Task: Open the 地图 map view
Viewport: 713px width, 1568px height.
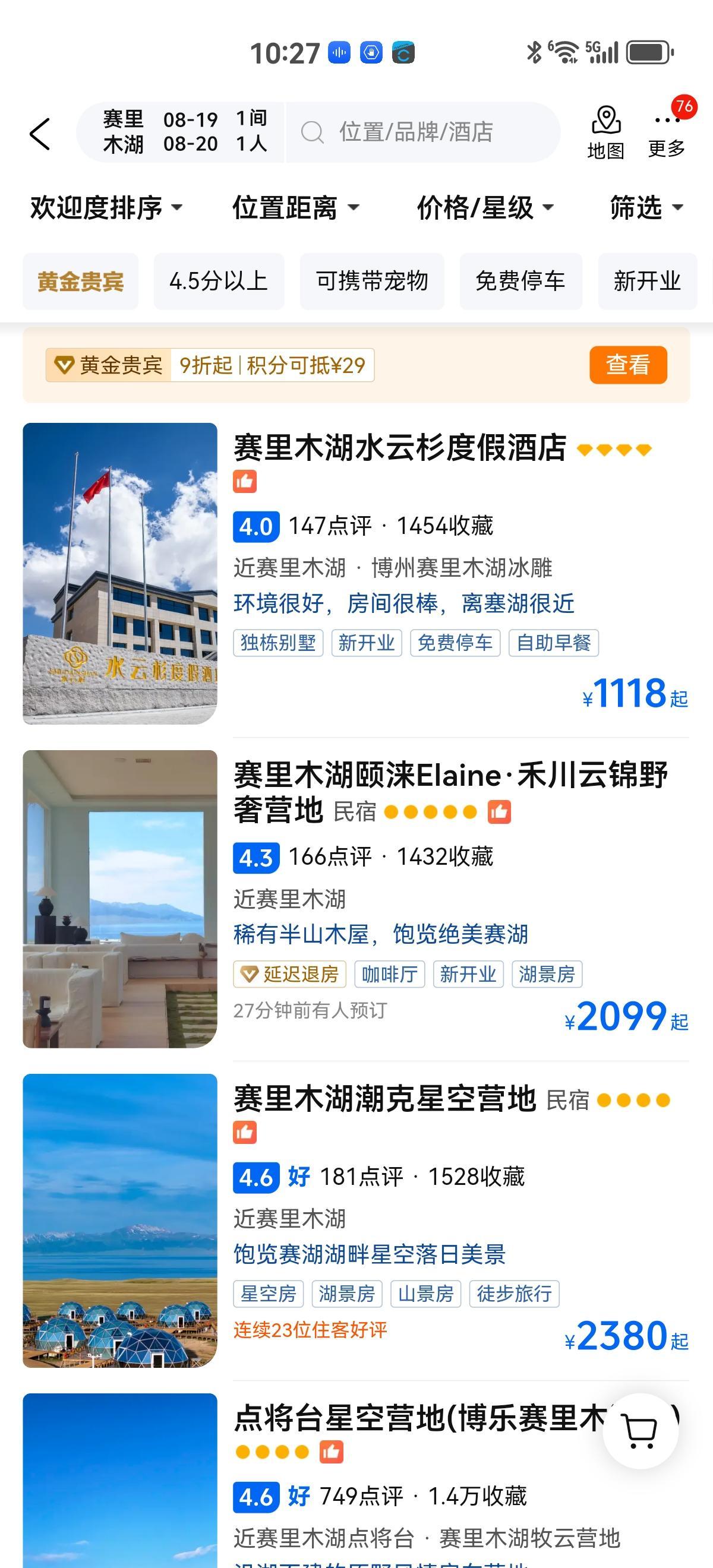Action: (x=605, y=132)
